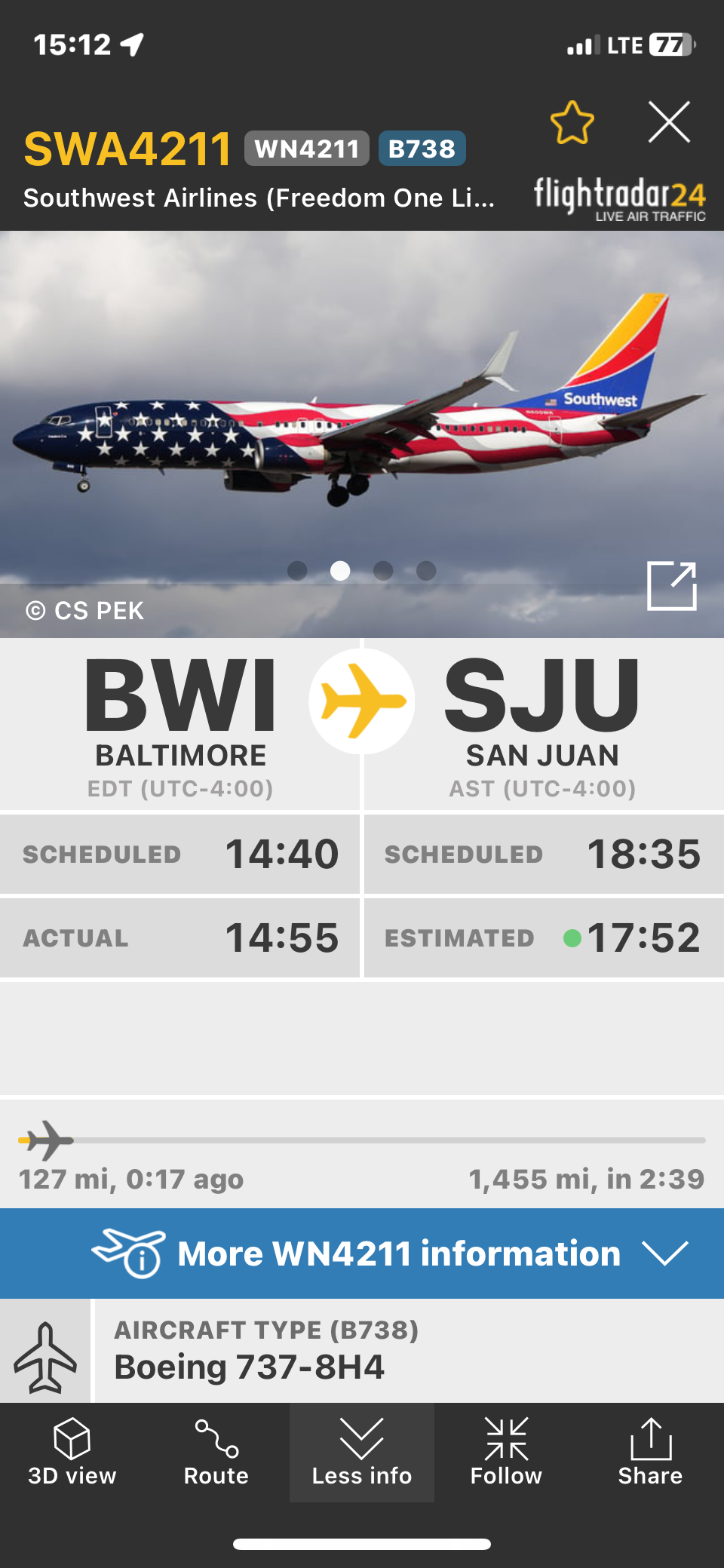The width and height of the screenshot is (724, 1568).
Task: Follow this flight on the map
Action: (506, 1452)
